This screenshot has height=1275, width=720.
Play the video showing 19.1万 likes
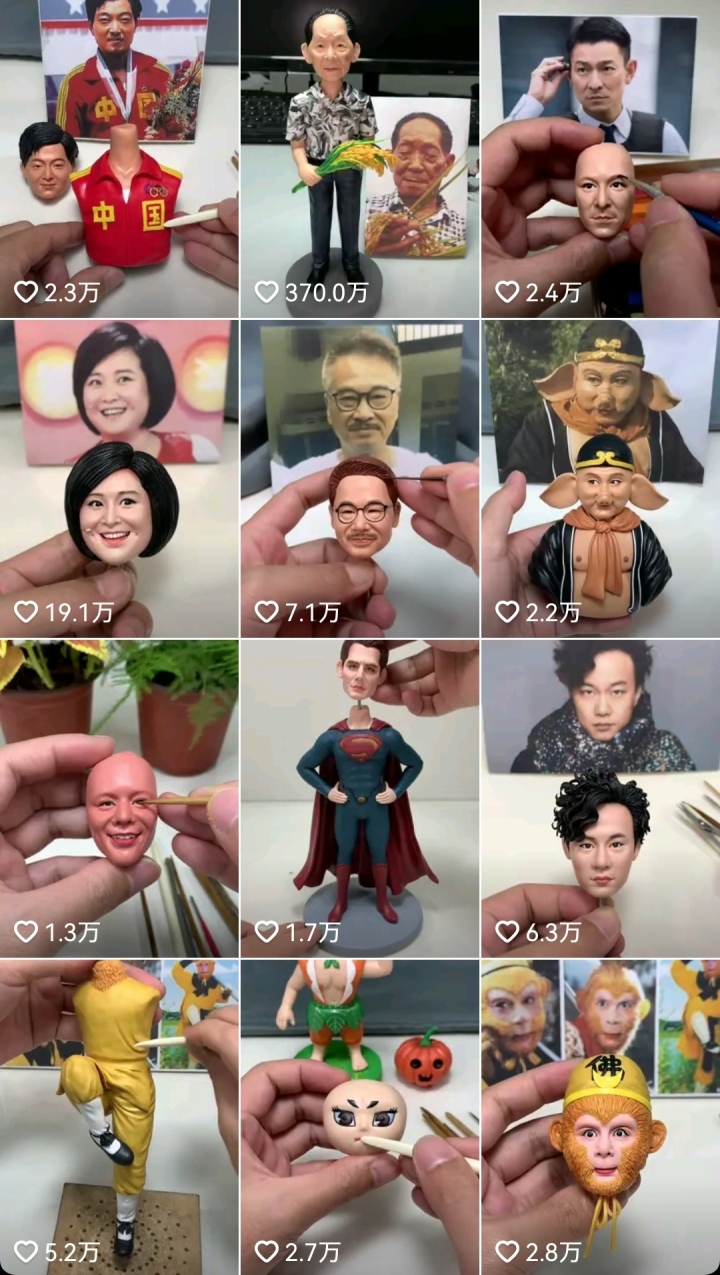coord(119,478)
